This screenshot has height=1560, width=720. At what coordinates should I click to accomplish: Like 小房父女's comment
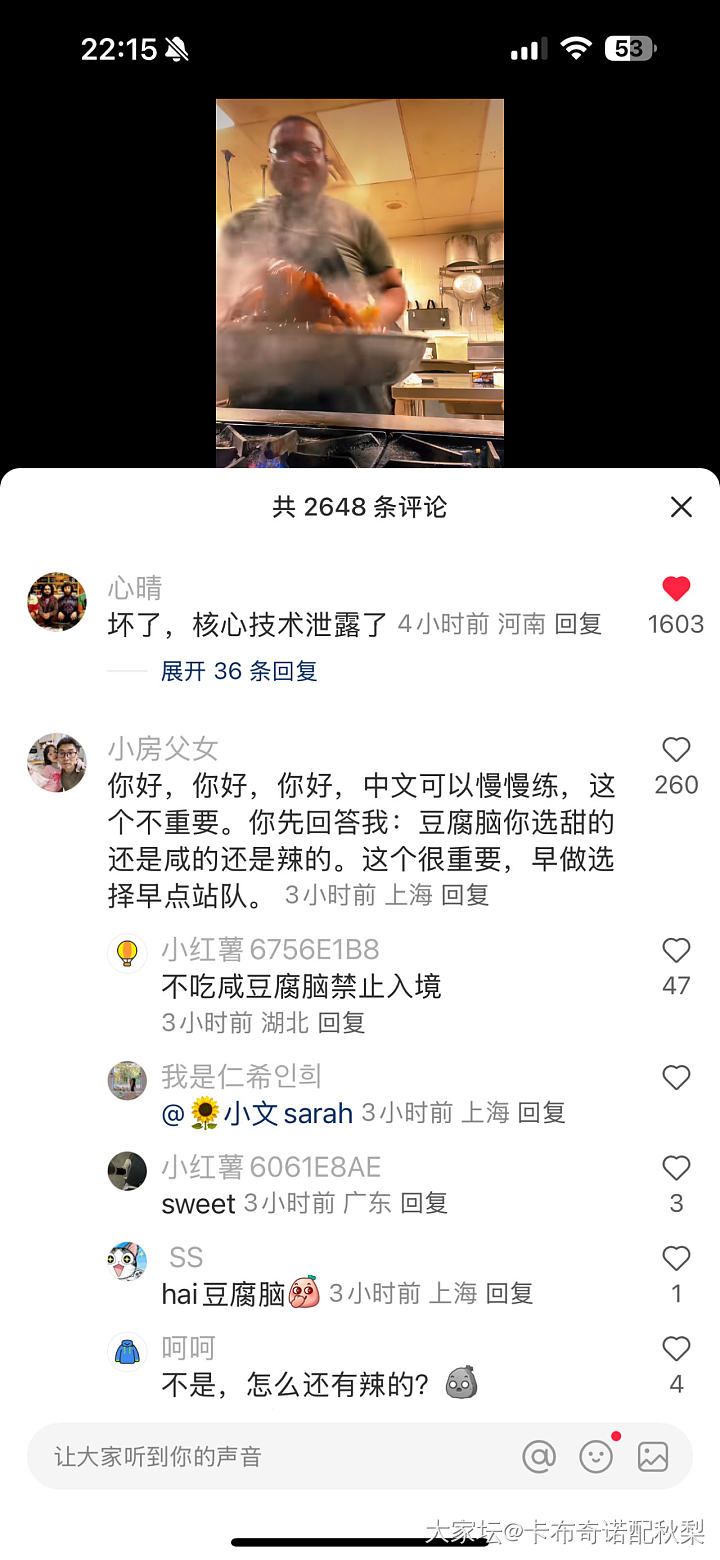[x=676, y=750]
